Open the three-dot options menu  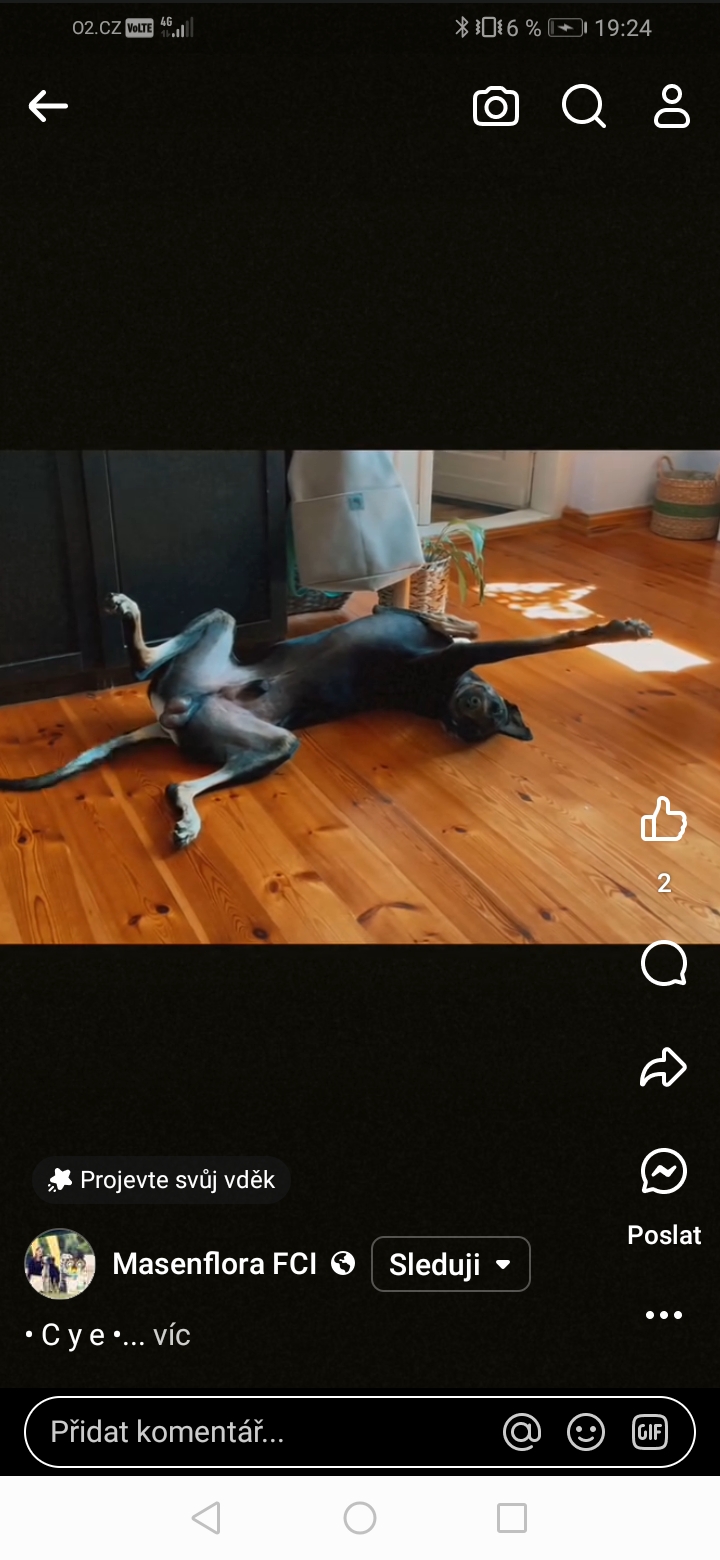664,1315
